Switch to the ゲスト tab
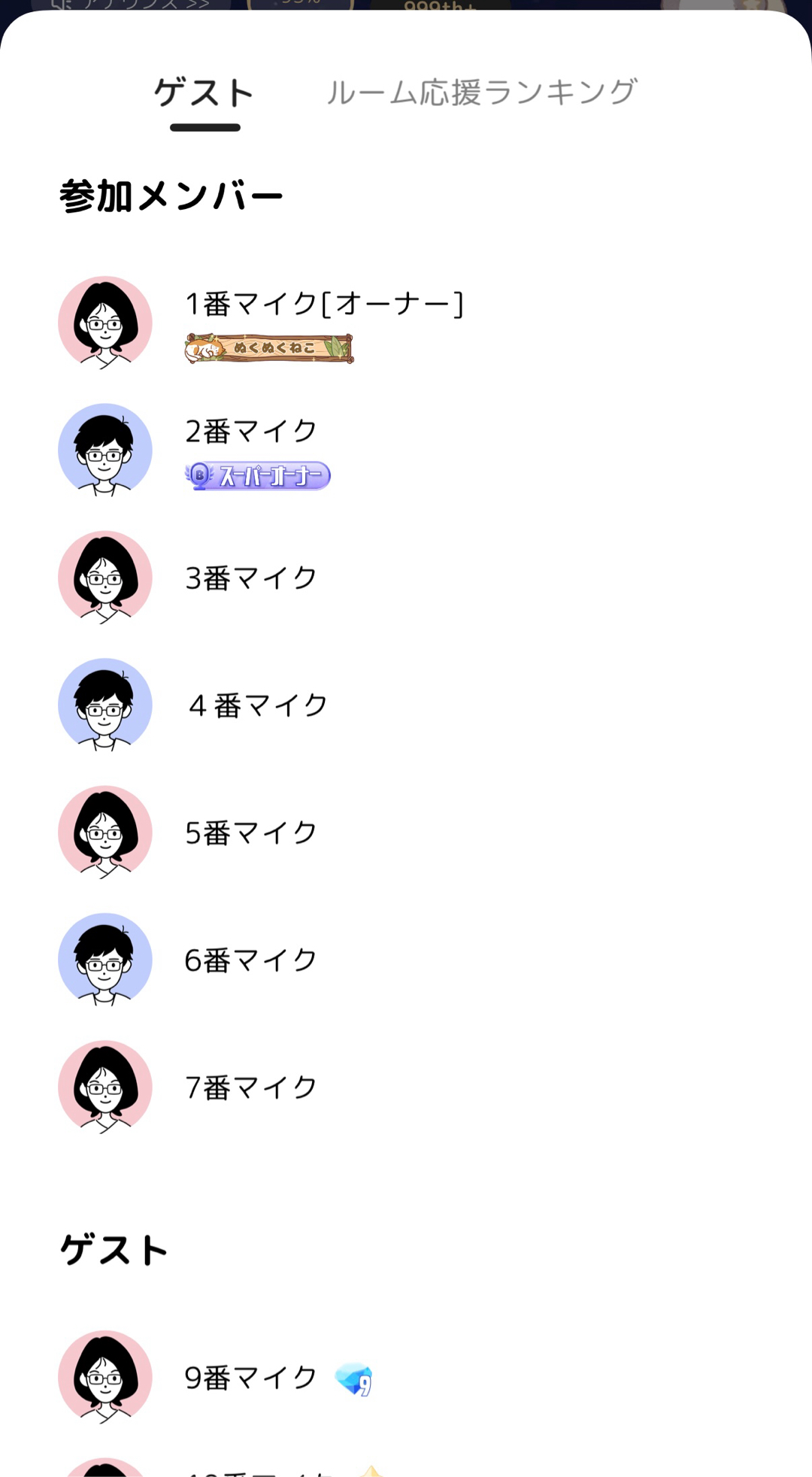The height and width of the screenshot is (1477, 812). 205,93
